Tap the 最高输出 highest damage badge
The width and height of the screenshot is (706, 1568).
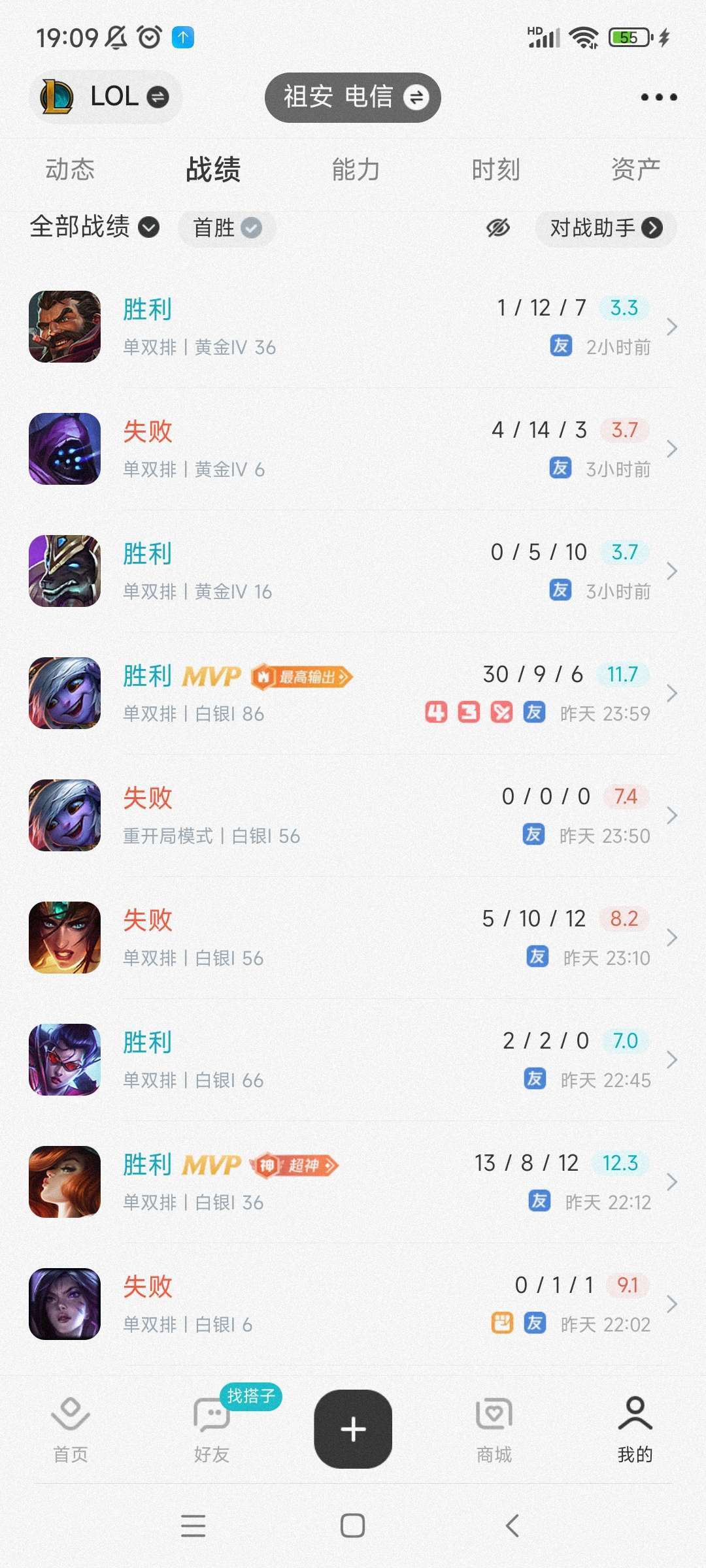[301, 678]
